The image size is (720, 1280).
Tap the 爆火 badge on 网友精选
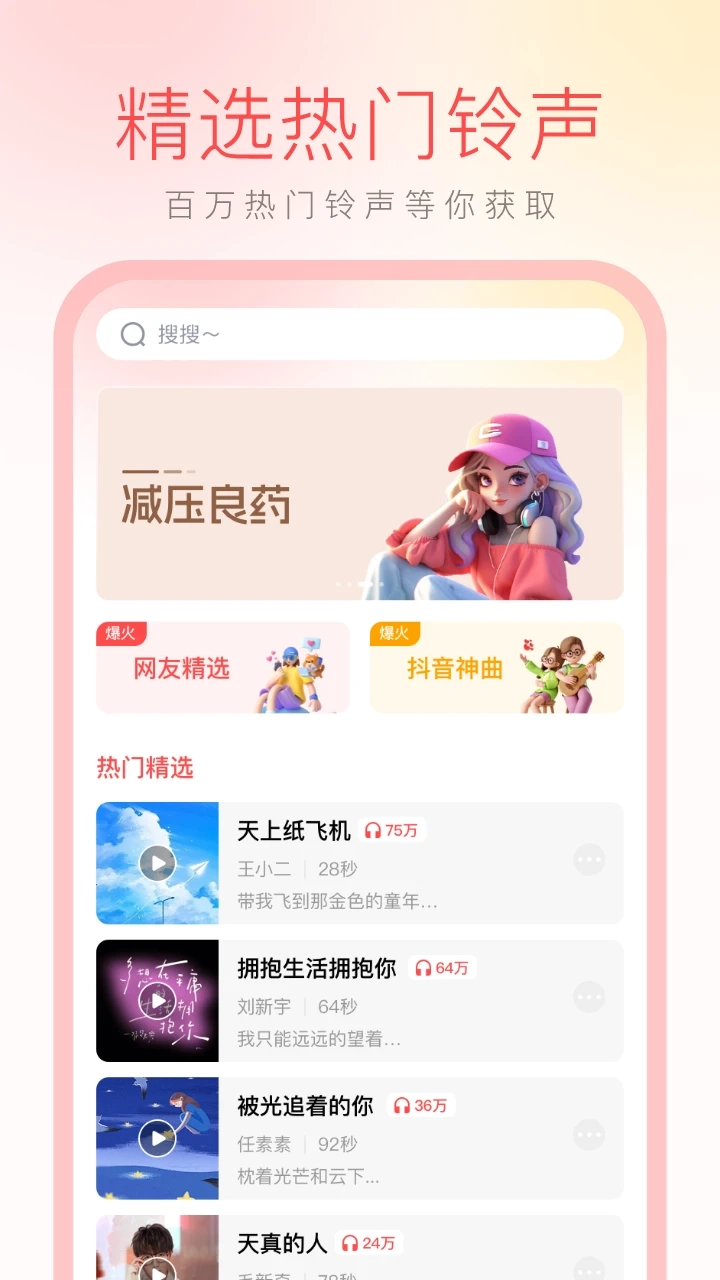point(121,631)
